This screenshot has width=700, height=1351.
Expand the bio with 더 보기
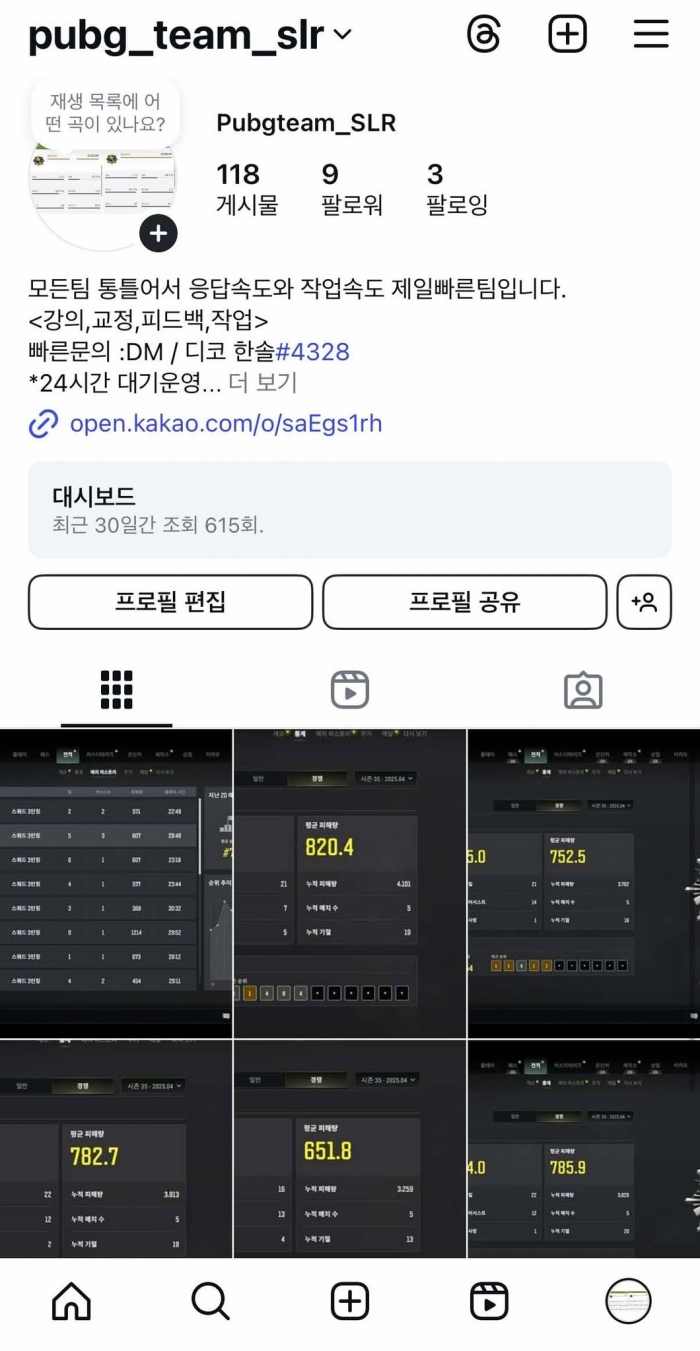click(263, 383)
